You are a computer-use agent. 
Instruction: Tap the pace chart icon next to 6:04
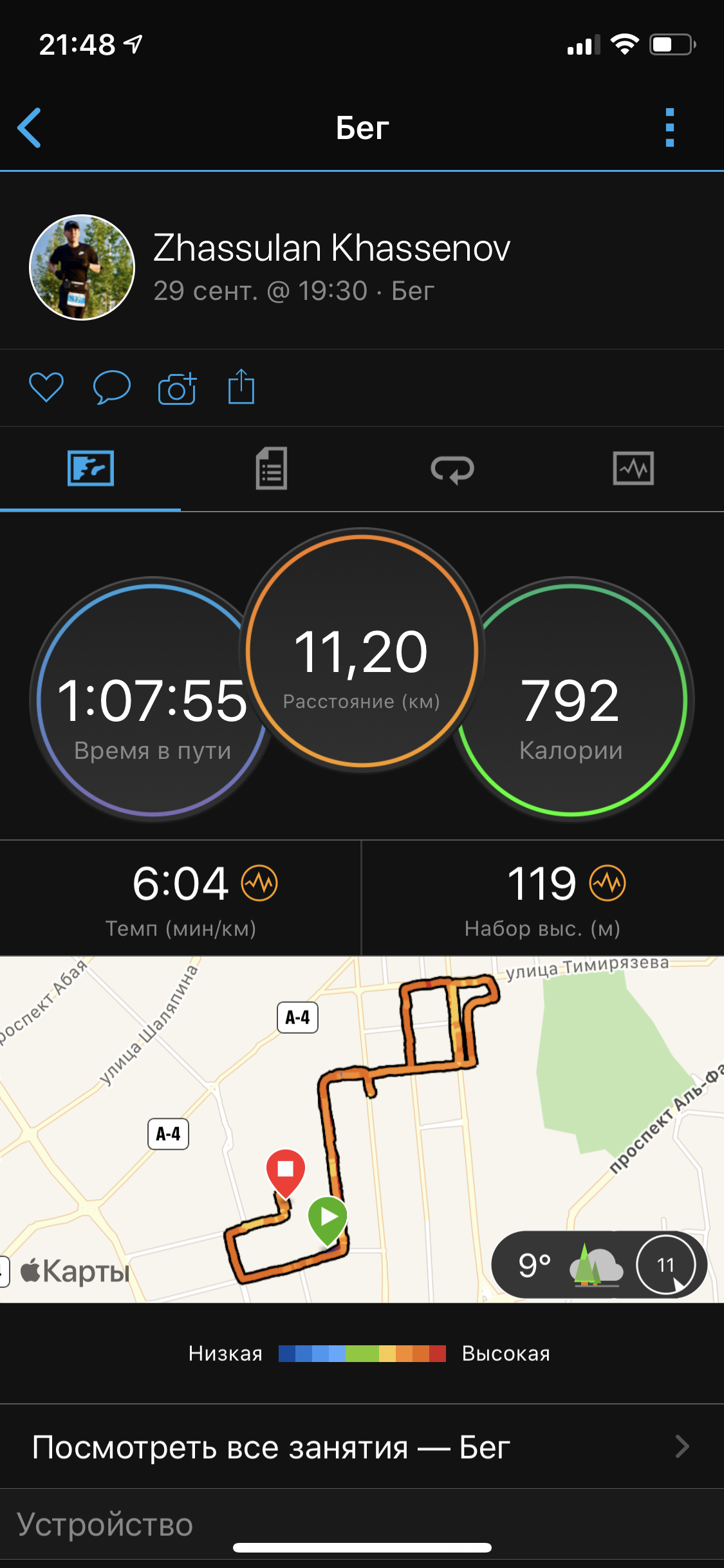[x=259, y=883]
